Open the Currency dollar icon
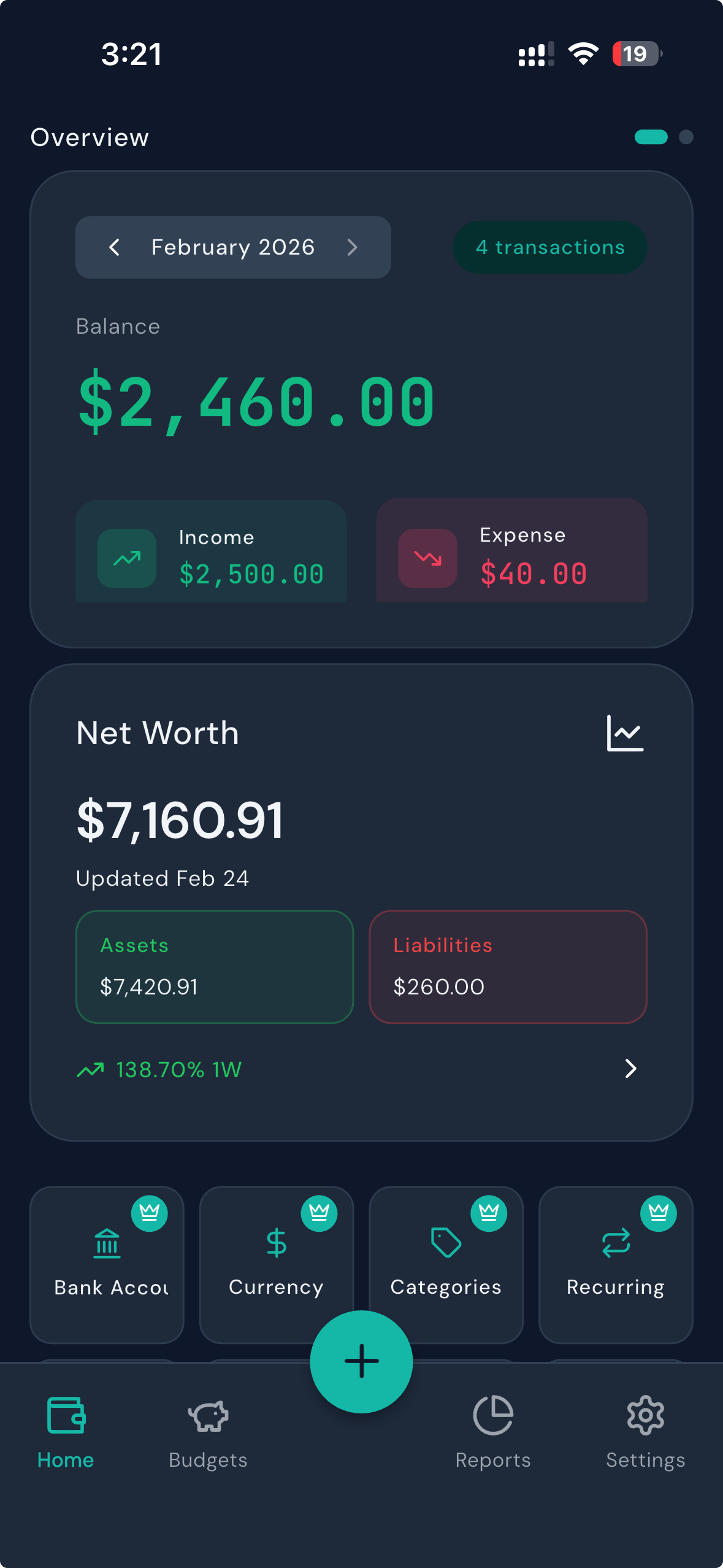The image size is (723, 1568). click(276, 1244)
